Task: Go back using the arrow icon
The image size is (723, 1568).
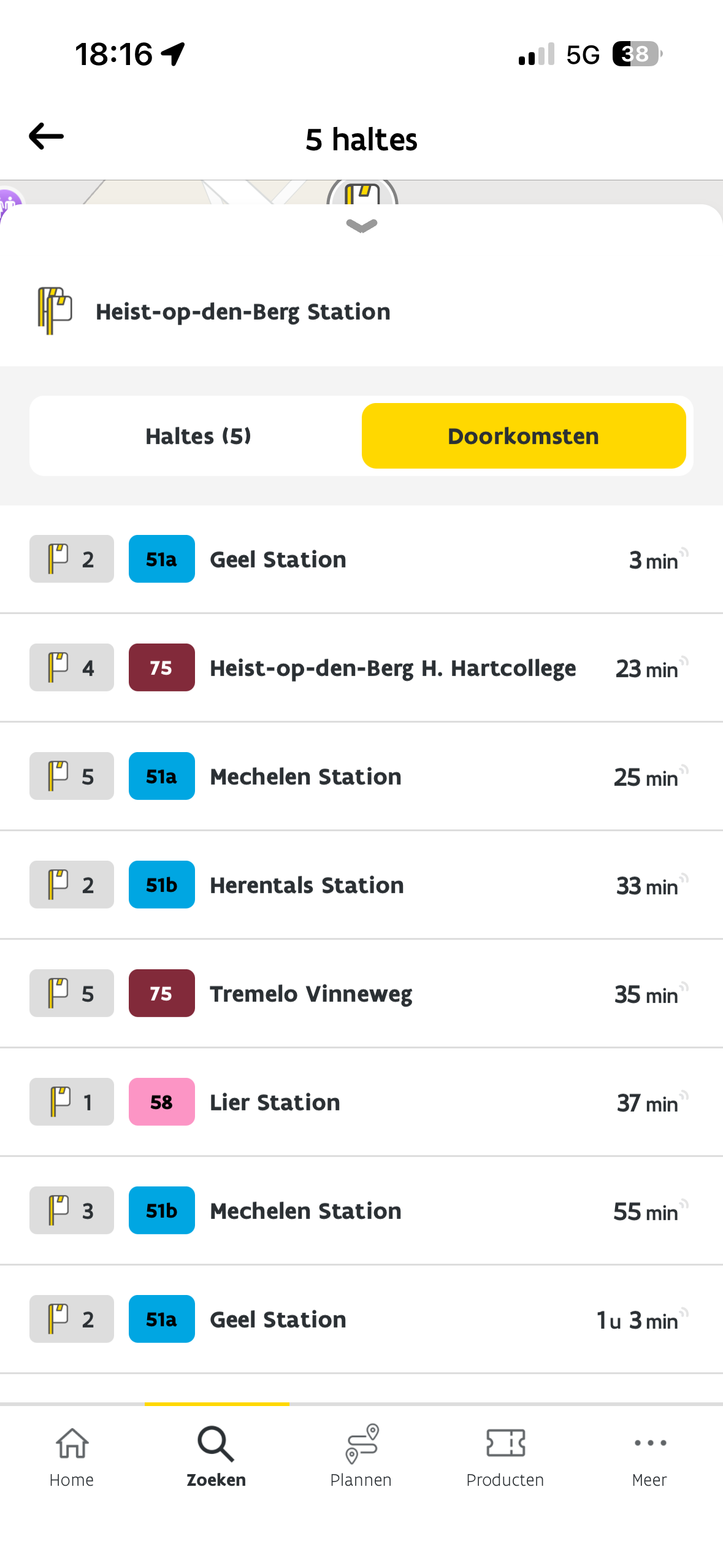Action: pyautogui.click(x=47, y=136)
